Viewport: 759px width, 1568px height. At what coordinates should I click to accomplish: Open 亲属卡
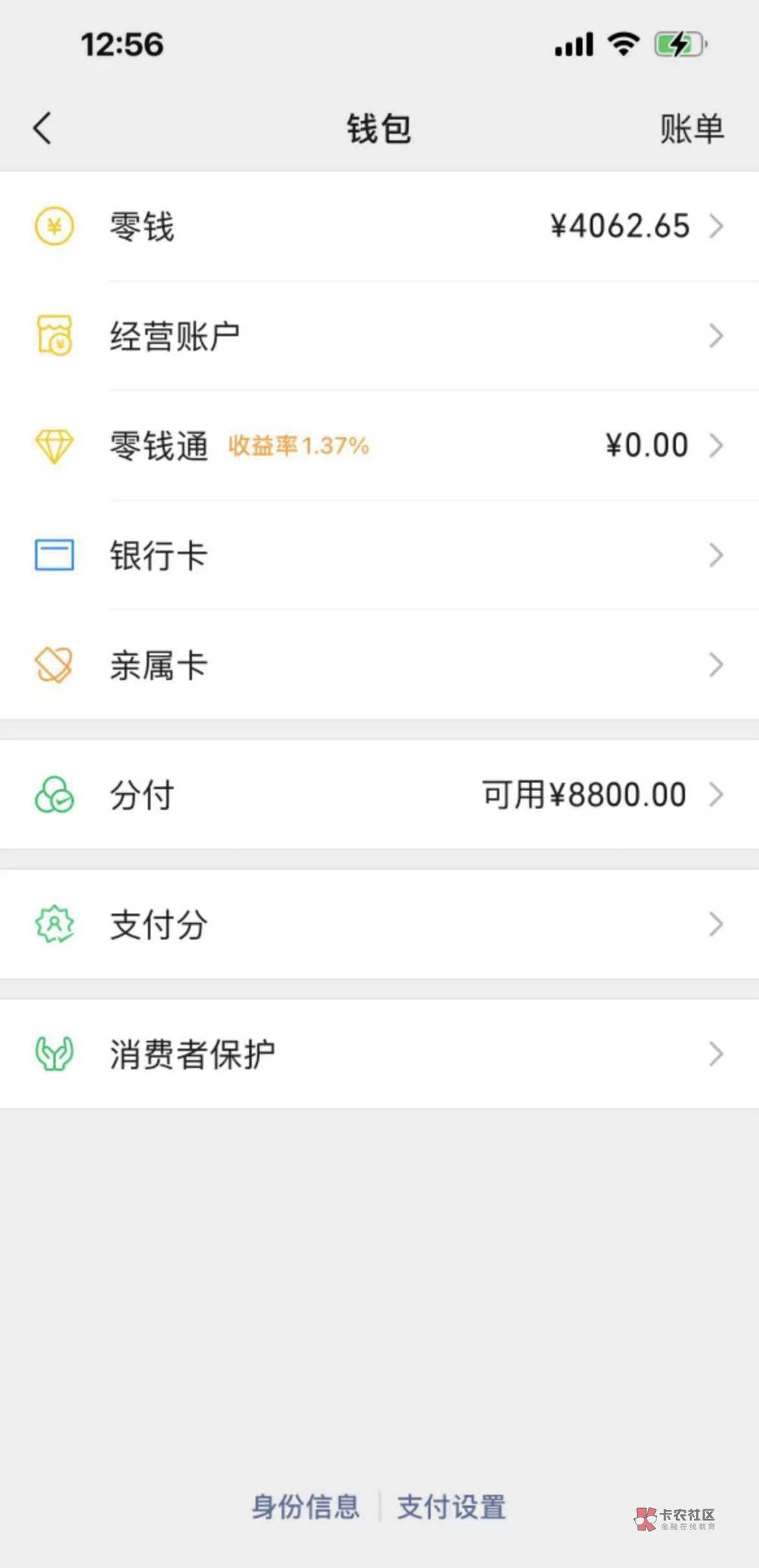pyautogui.click(x=379, y=665)
